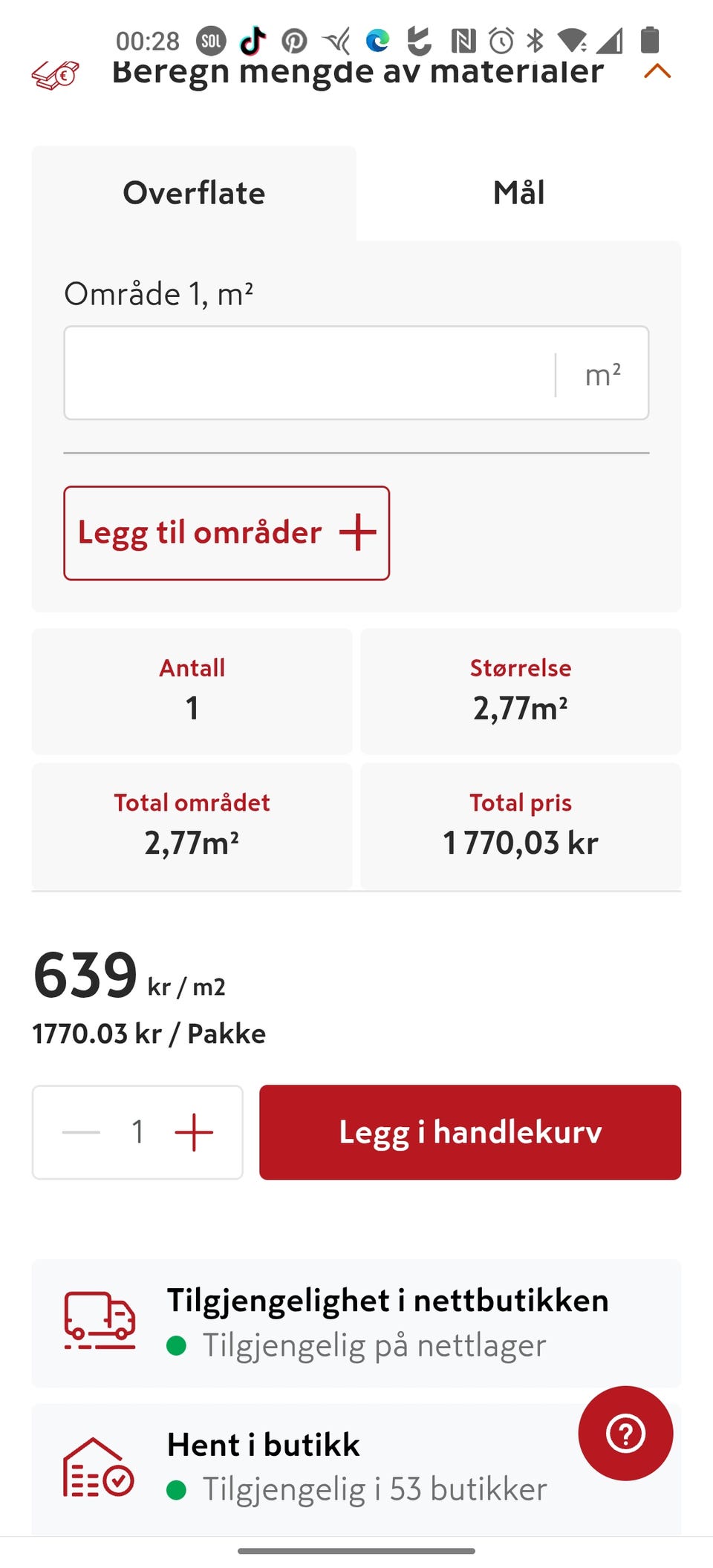Viewport: 713px width, 1568px height.
Task: Increase quantity with the plus stepper
Action: click(x=194, y=1132)
